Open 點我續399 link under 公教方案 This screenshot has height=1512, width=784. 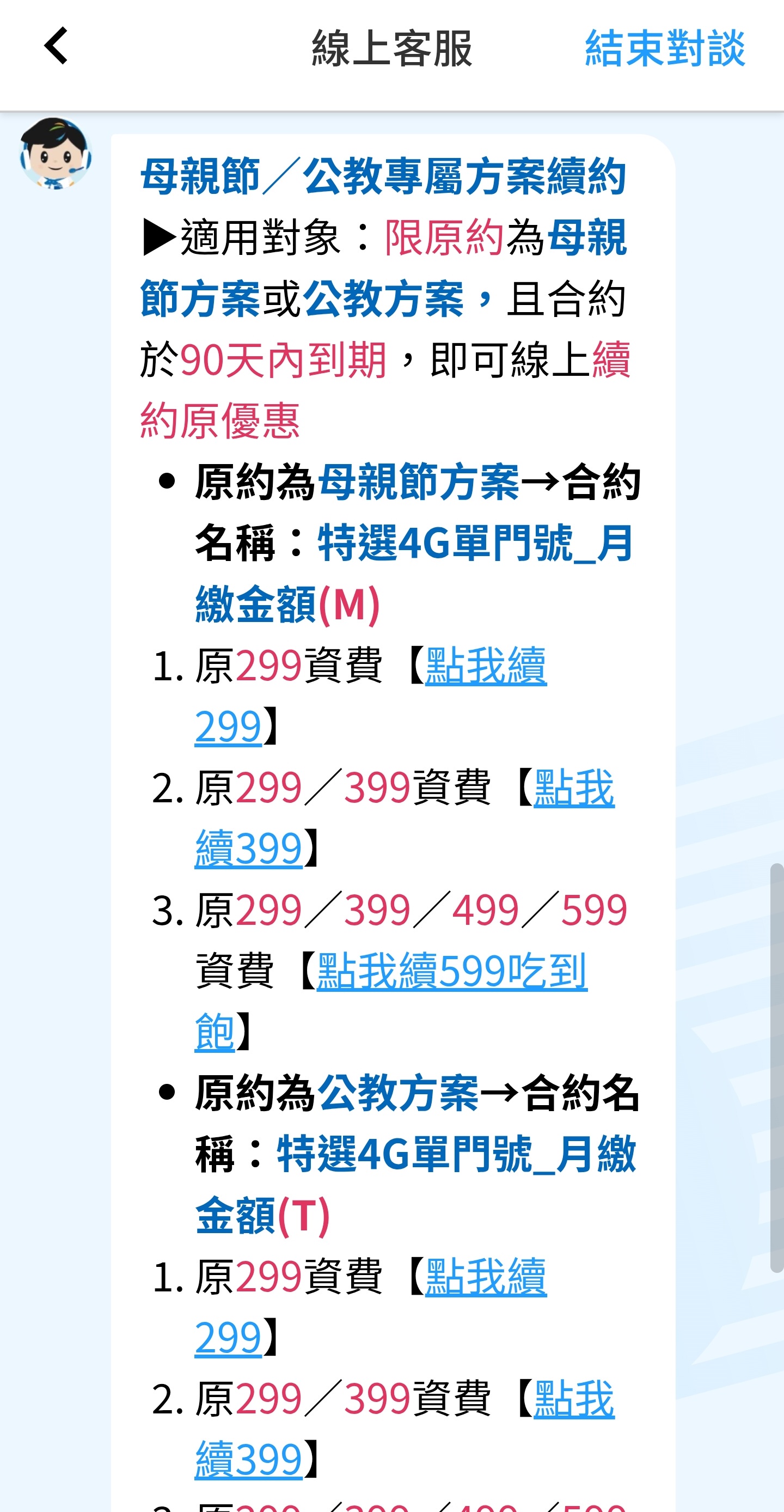pos(573,1399)
